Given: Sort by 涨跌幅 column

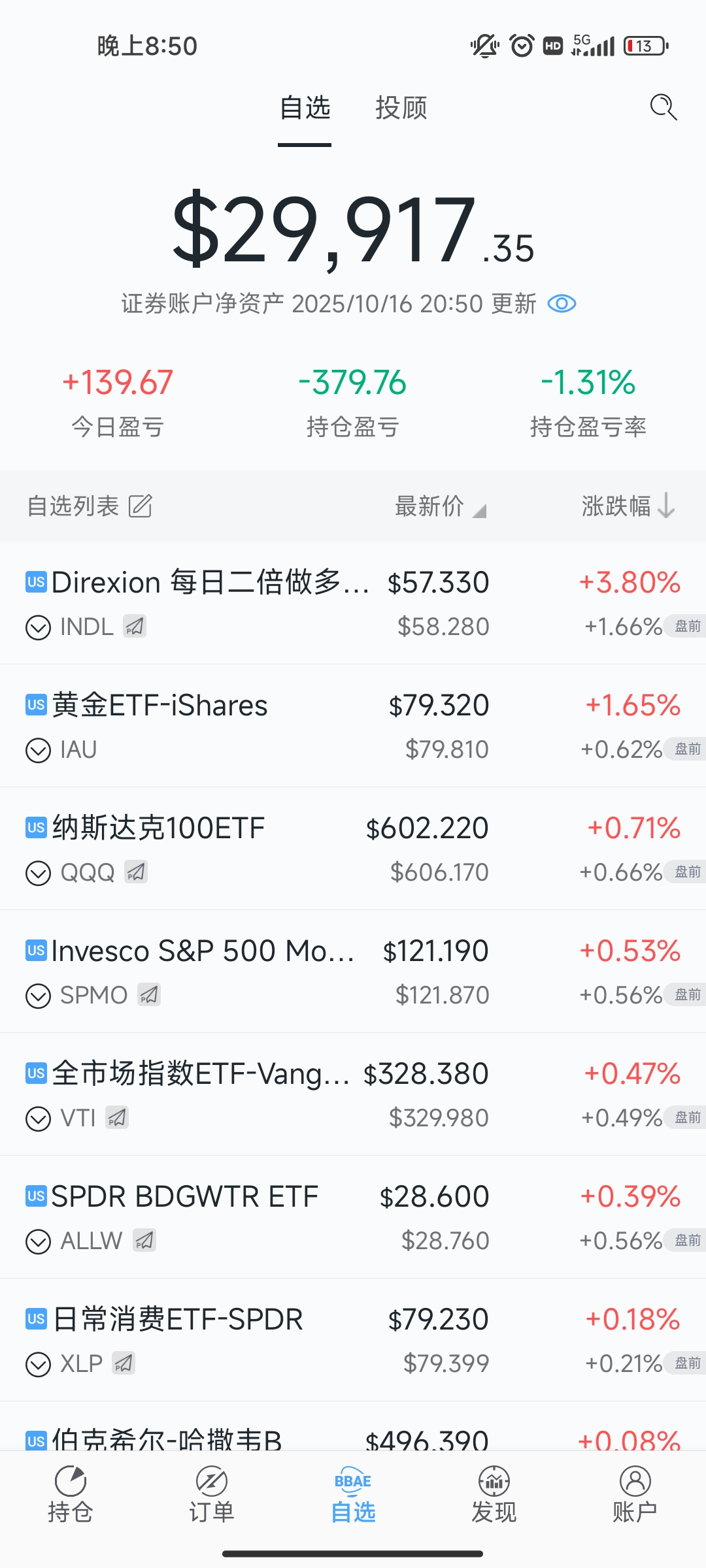Looking at the screenshot, I should [x=628, y=506].
